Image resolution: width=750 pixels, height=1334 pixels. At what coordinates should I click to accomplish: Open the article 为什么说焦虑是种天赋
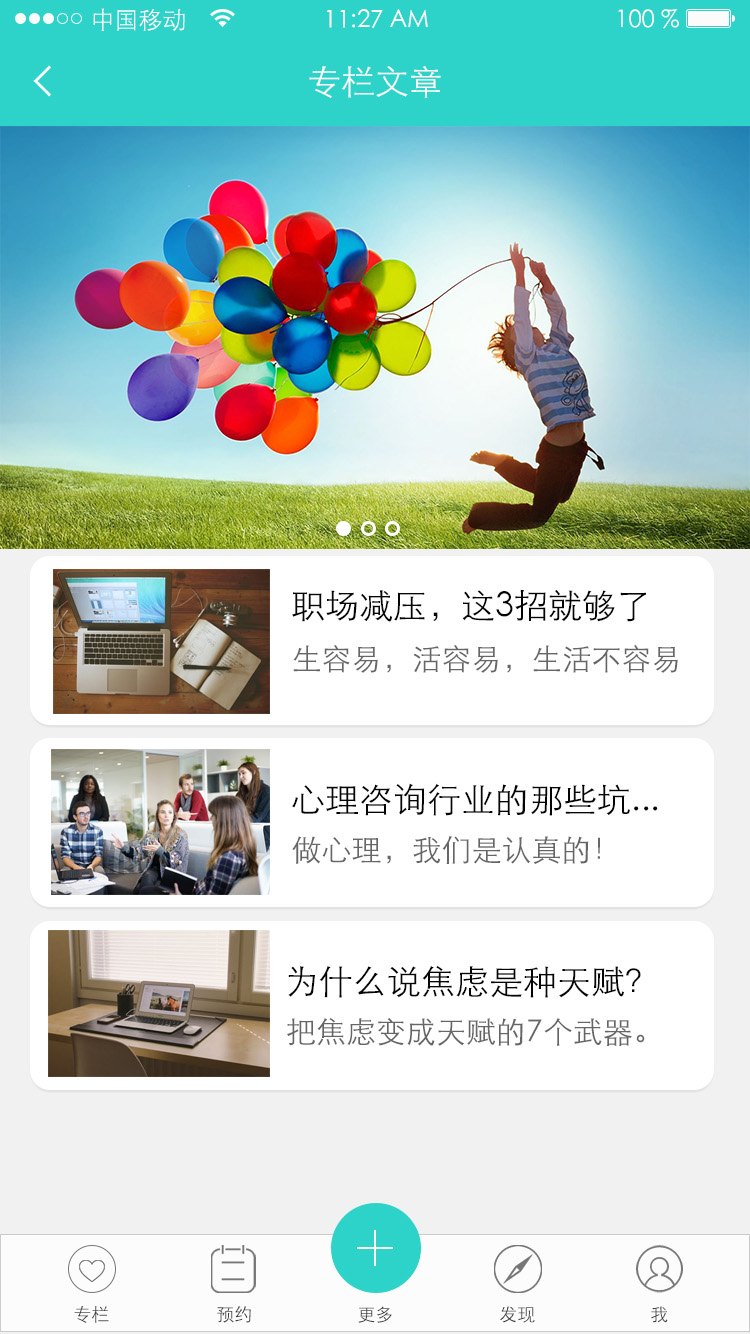372,1005
